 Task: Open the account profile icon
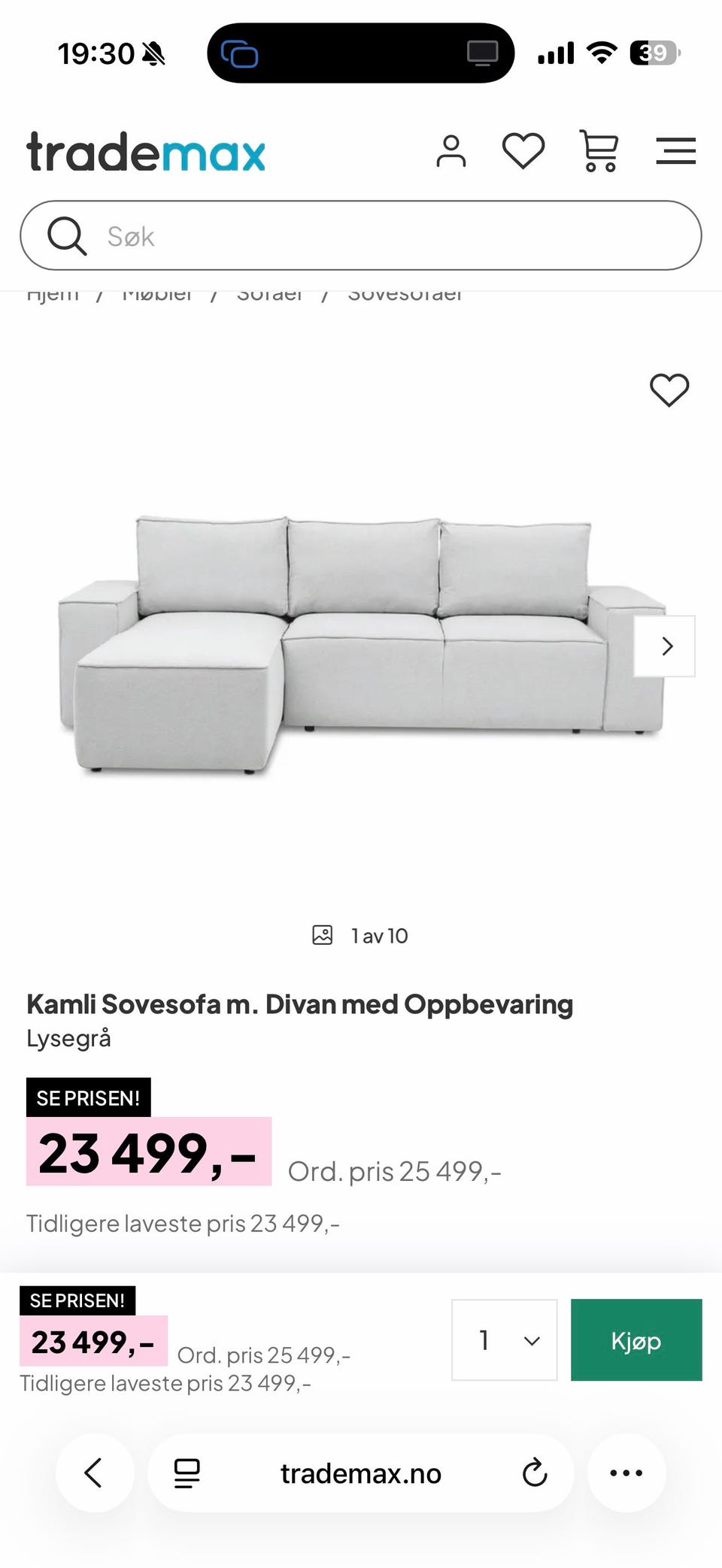[451, 151]
